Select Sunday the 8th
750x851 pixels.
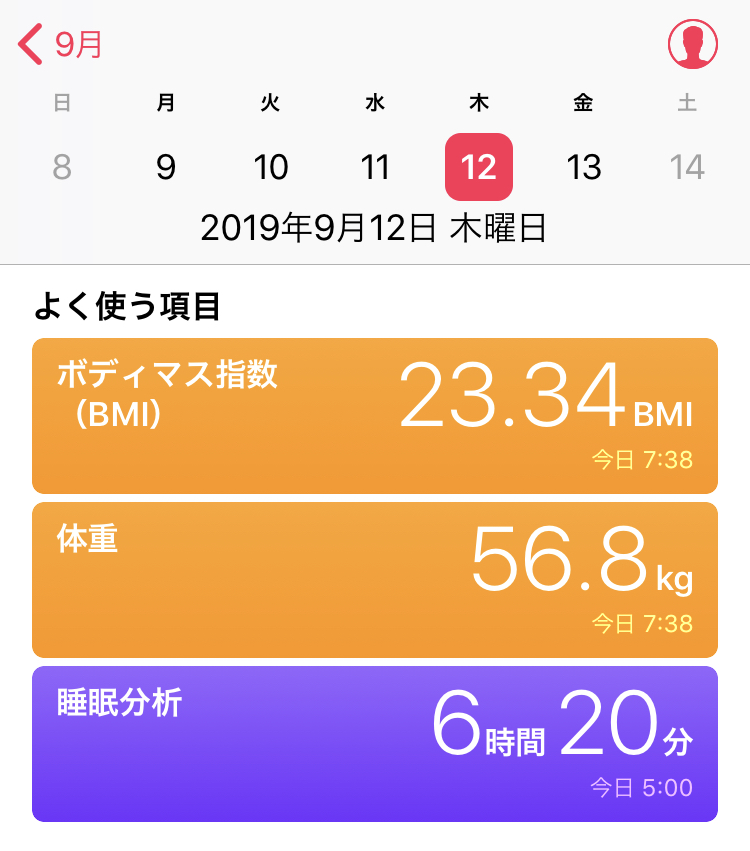[x=62, y=167]
